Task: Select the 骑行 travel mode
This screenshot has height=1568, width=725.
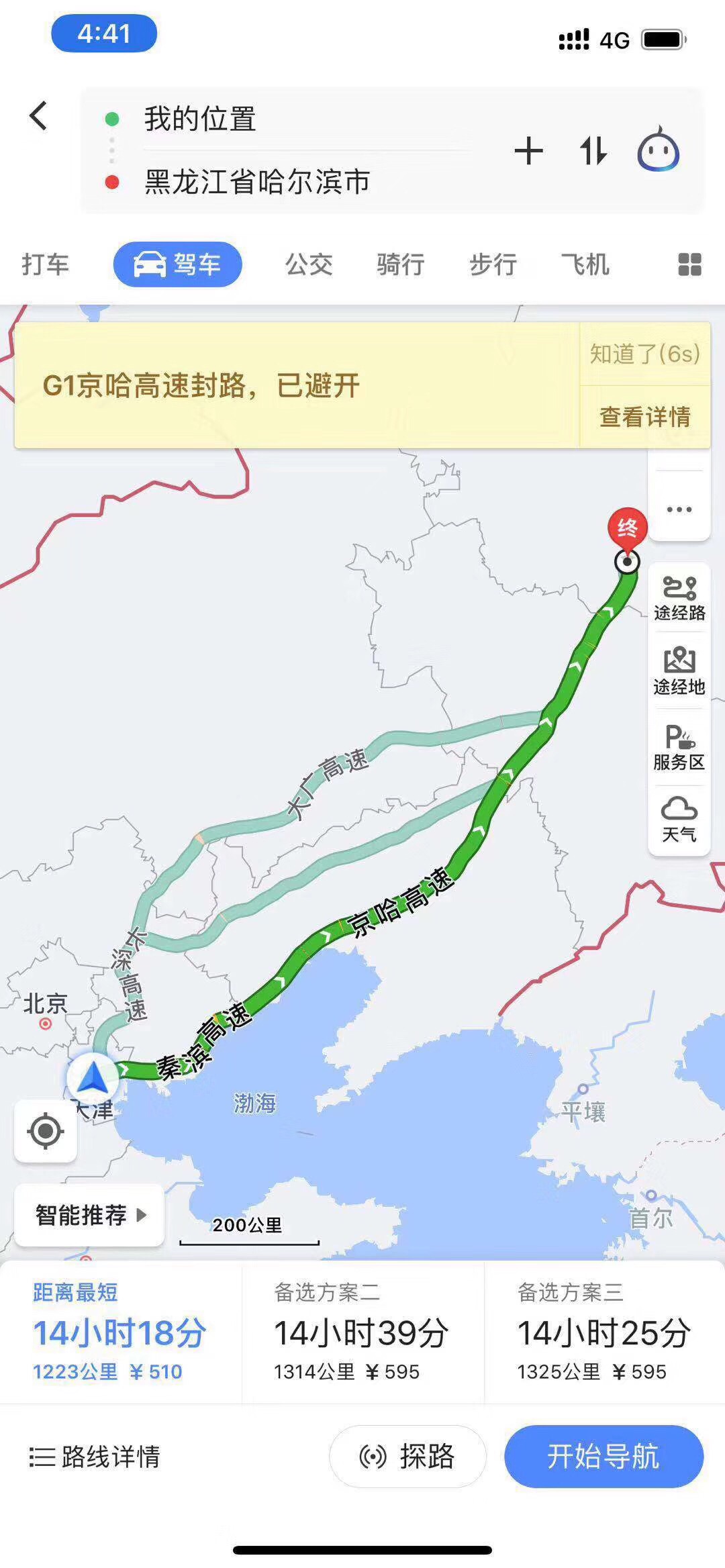Action: click(400, 264)
